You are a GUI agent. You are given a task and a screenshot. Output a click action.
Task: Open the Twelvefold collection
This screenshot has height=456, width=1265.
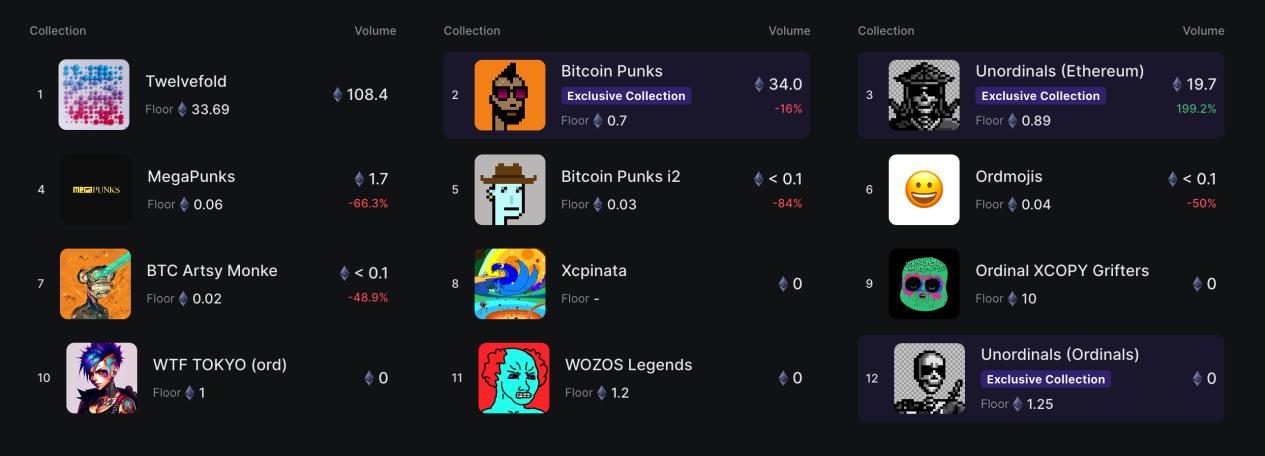[x=186, y=81]
